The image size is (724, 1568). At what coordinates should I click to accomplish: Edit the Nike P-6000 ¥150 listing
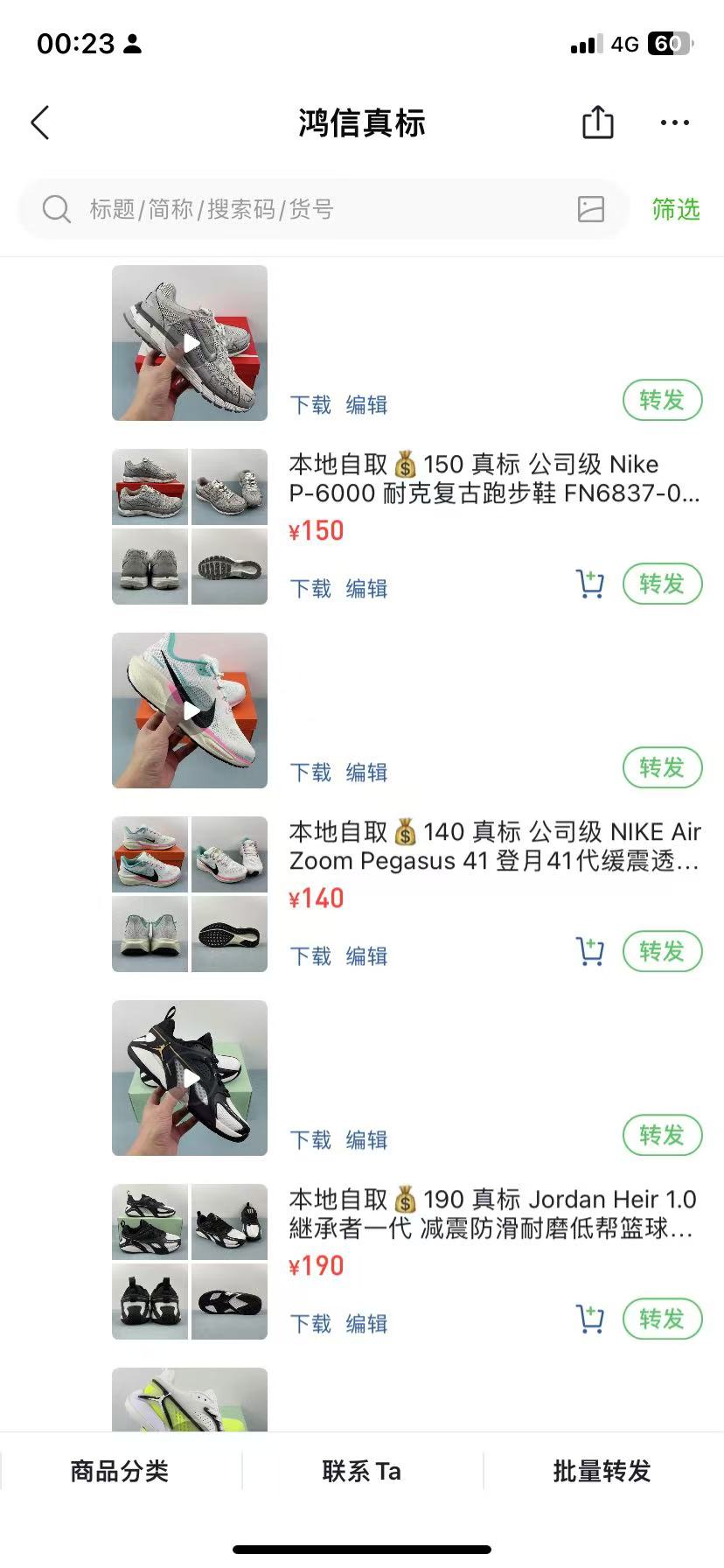[366, 589]
